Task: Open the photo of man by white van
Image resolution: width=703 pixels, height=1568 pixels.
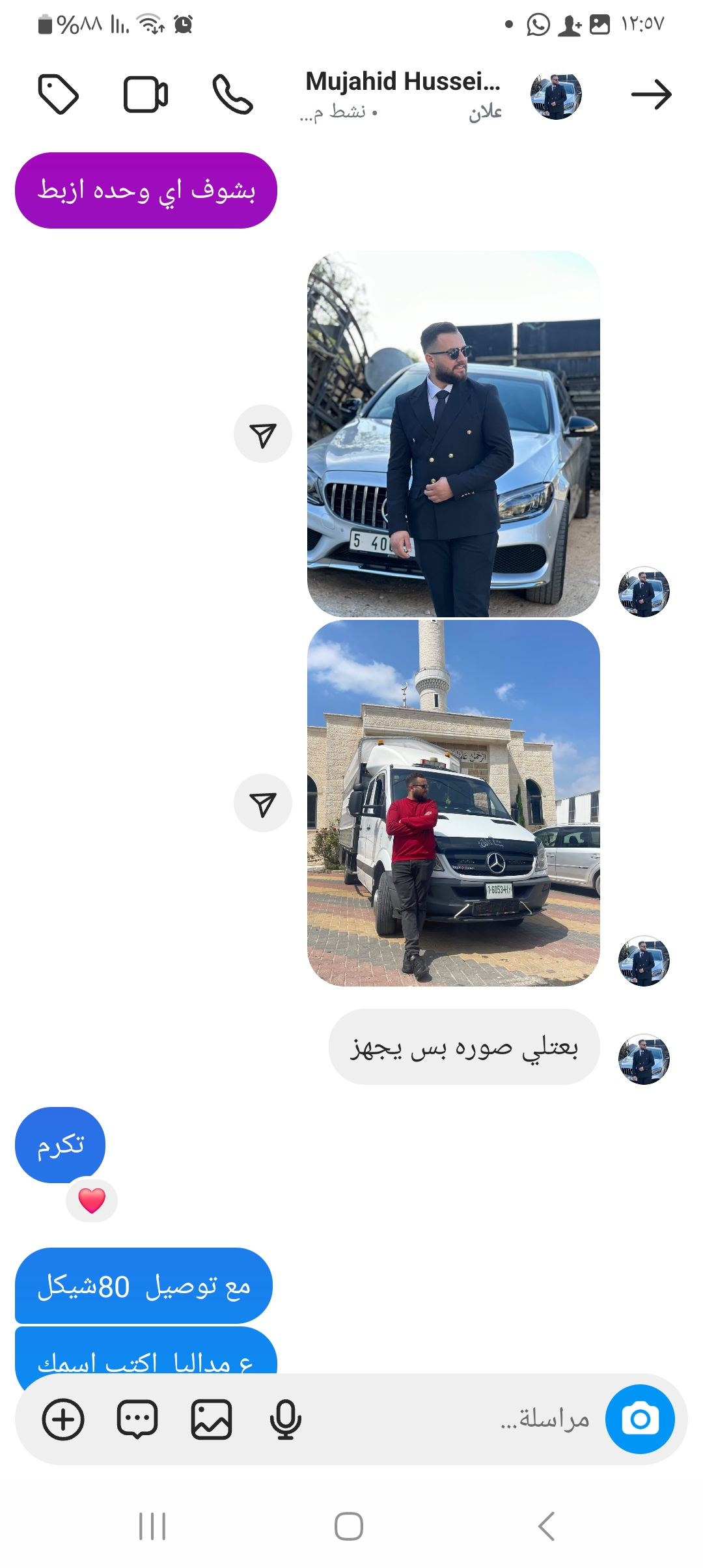Action: [453, 803]
